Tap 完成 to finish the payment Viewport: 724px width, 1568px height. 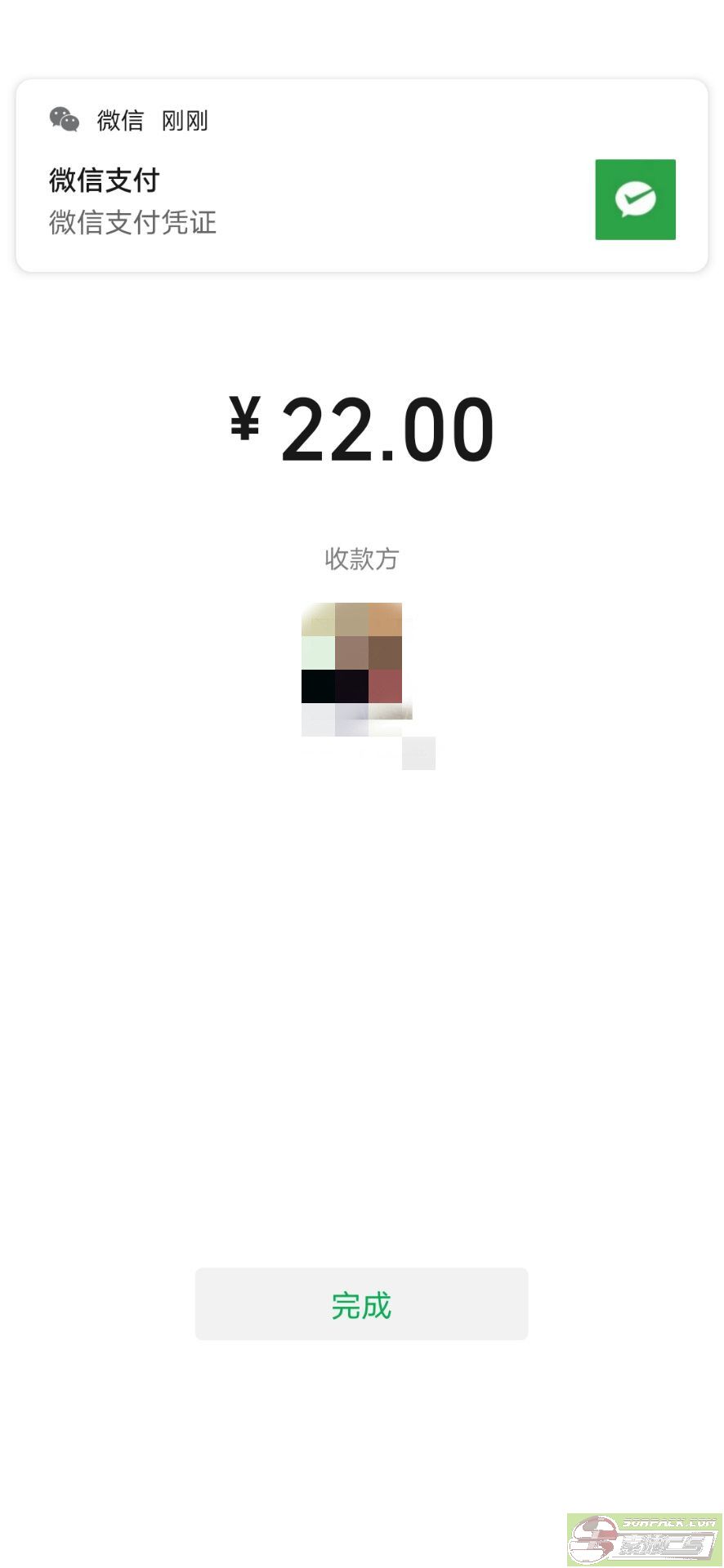point(361,1304)
